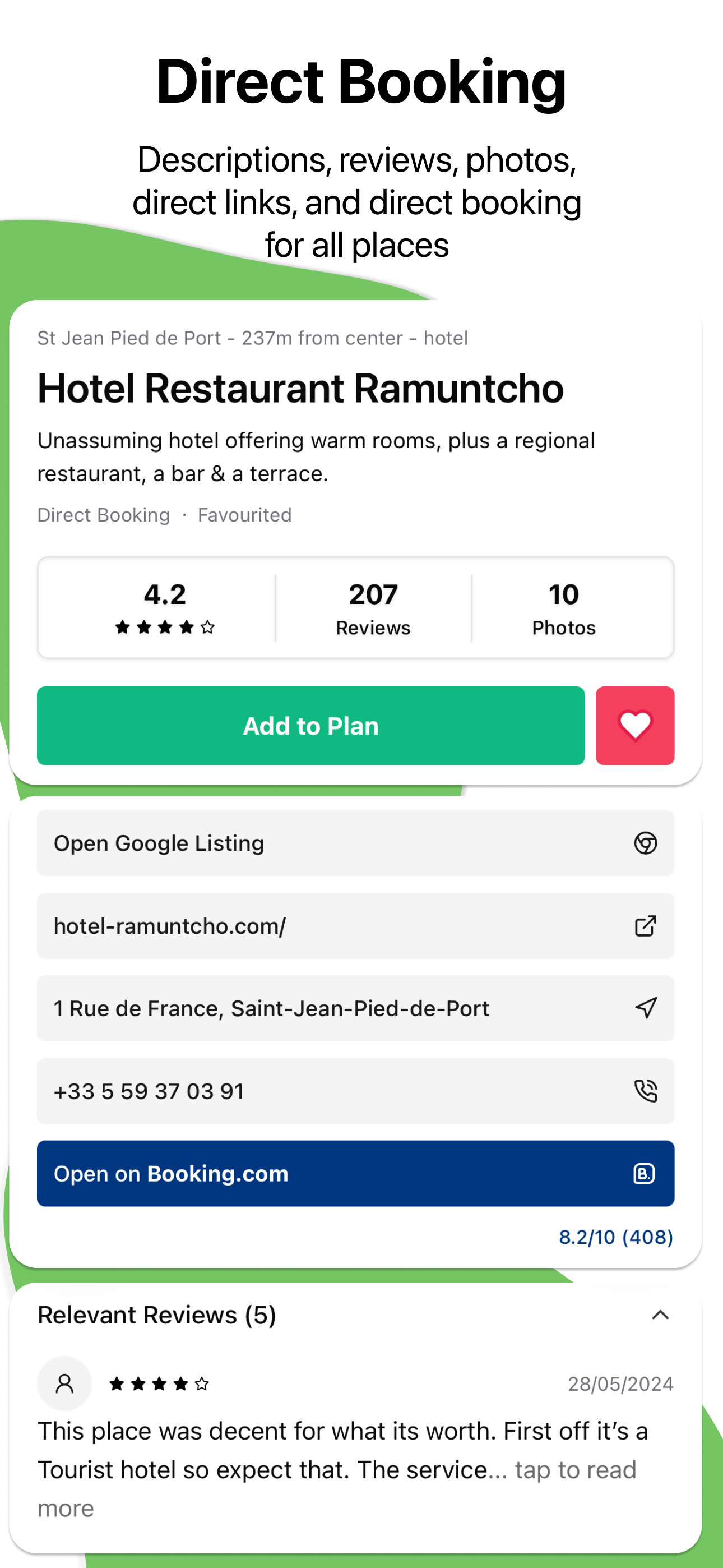
Task: Tap the reviewer avatar icon
Action: pos(64,1383)
